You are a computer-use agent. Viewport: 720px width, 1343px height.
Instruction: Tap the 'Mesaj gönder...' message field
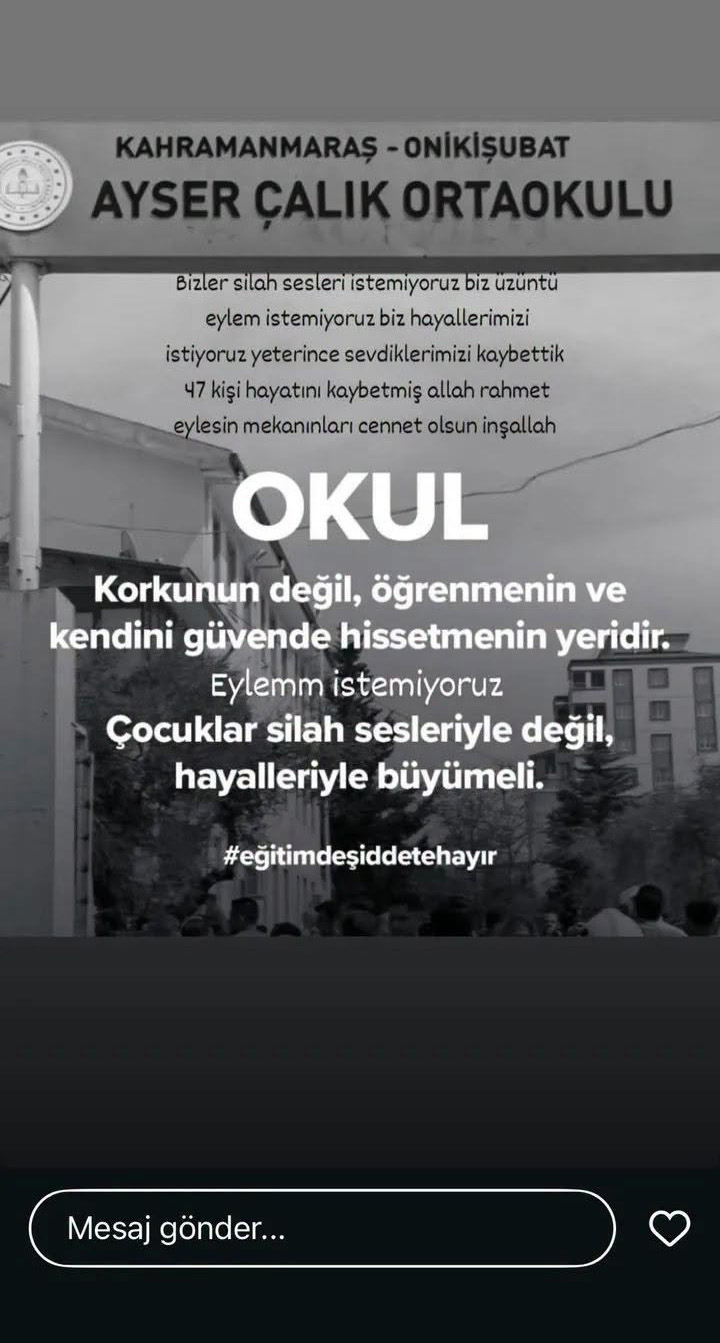click(x=322, y=1228)
